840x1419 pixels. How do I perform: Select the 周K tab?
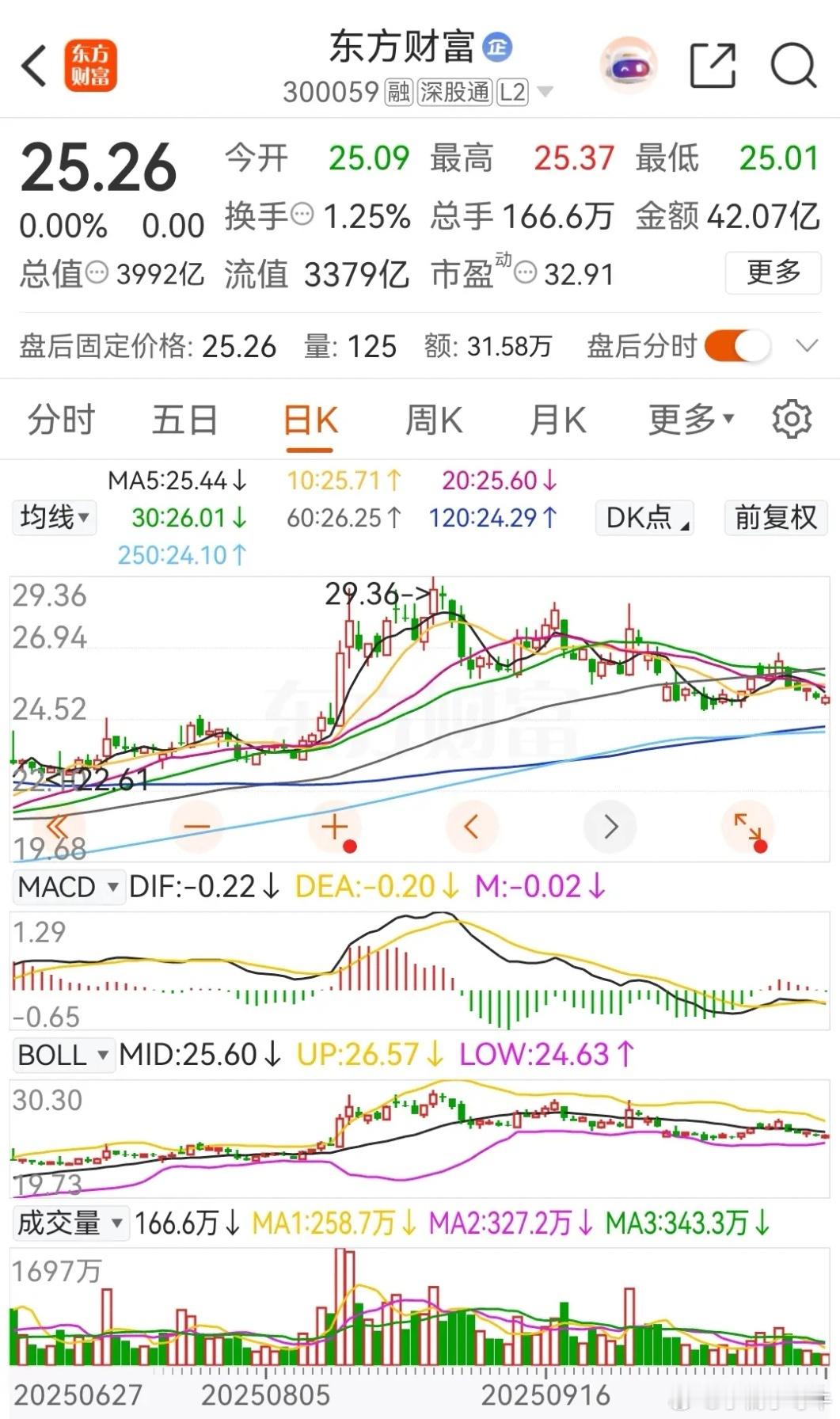coord(433,419)
